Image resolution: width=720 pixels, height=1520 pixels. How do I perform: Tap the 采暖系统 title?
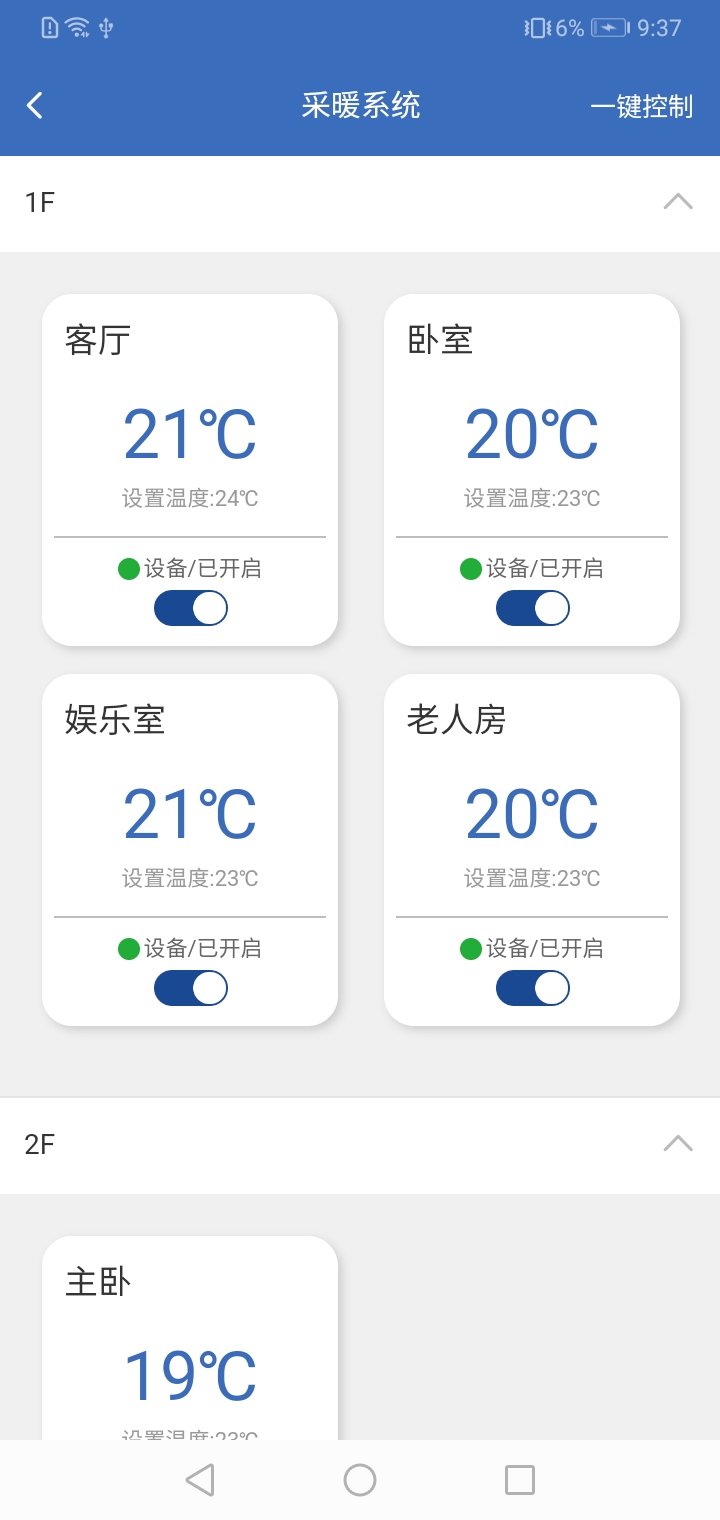[360, 105]
